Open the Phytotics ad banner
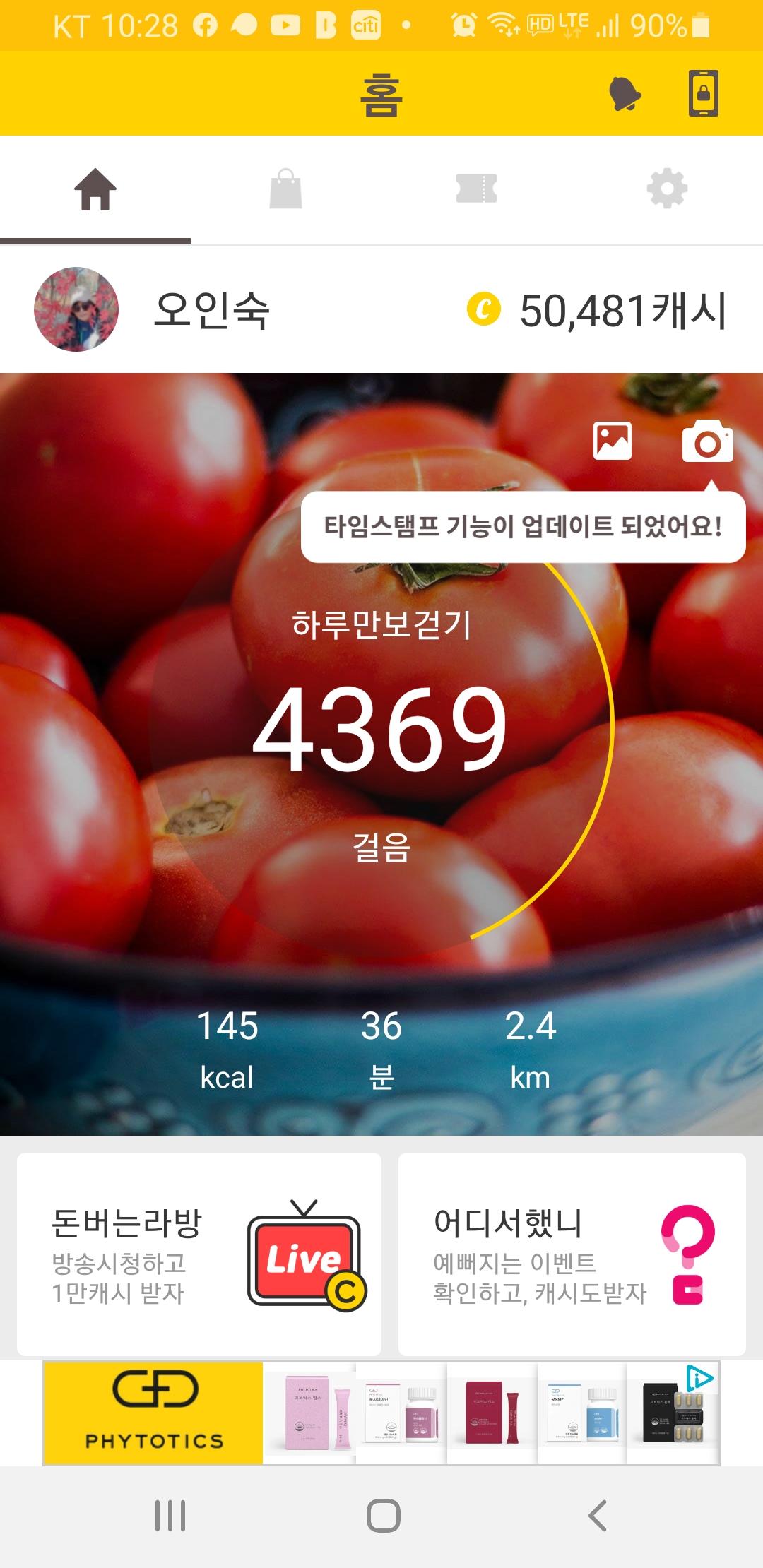The image size is (763, 1568). point(381,1413)
